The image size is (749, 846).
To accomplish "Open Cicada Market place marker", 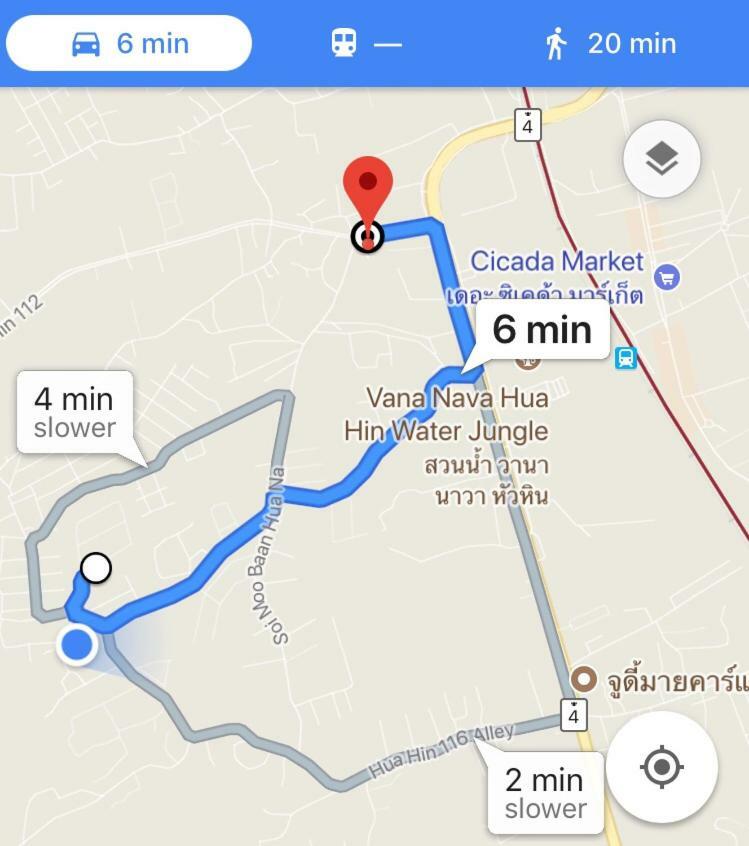I will (667, 277).
